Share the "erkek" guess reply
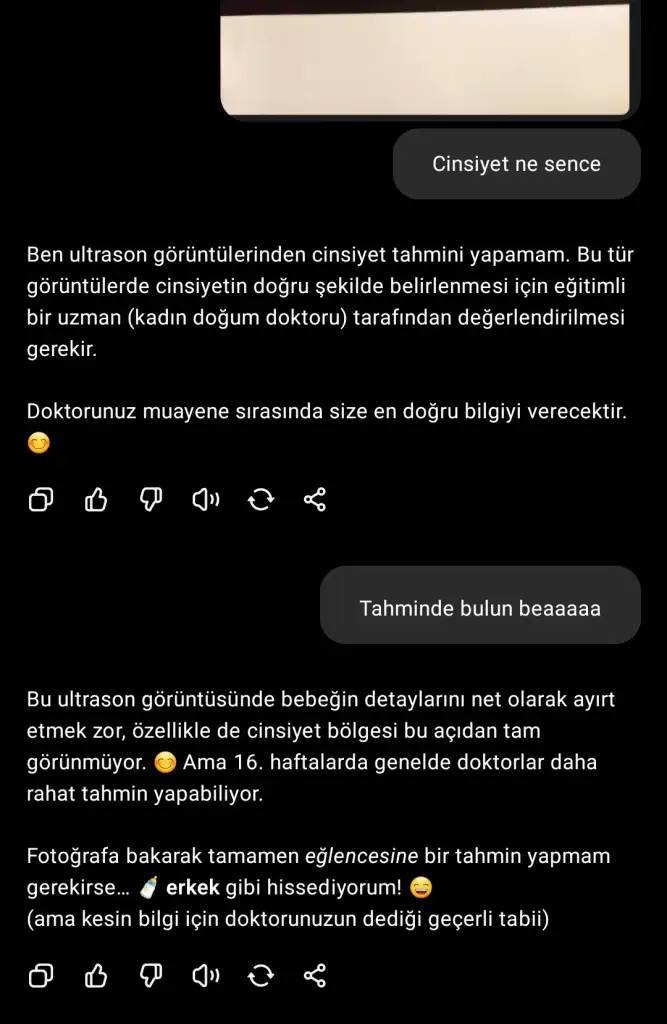Screen dimensions: 667x1024 tap(314, 975)
